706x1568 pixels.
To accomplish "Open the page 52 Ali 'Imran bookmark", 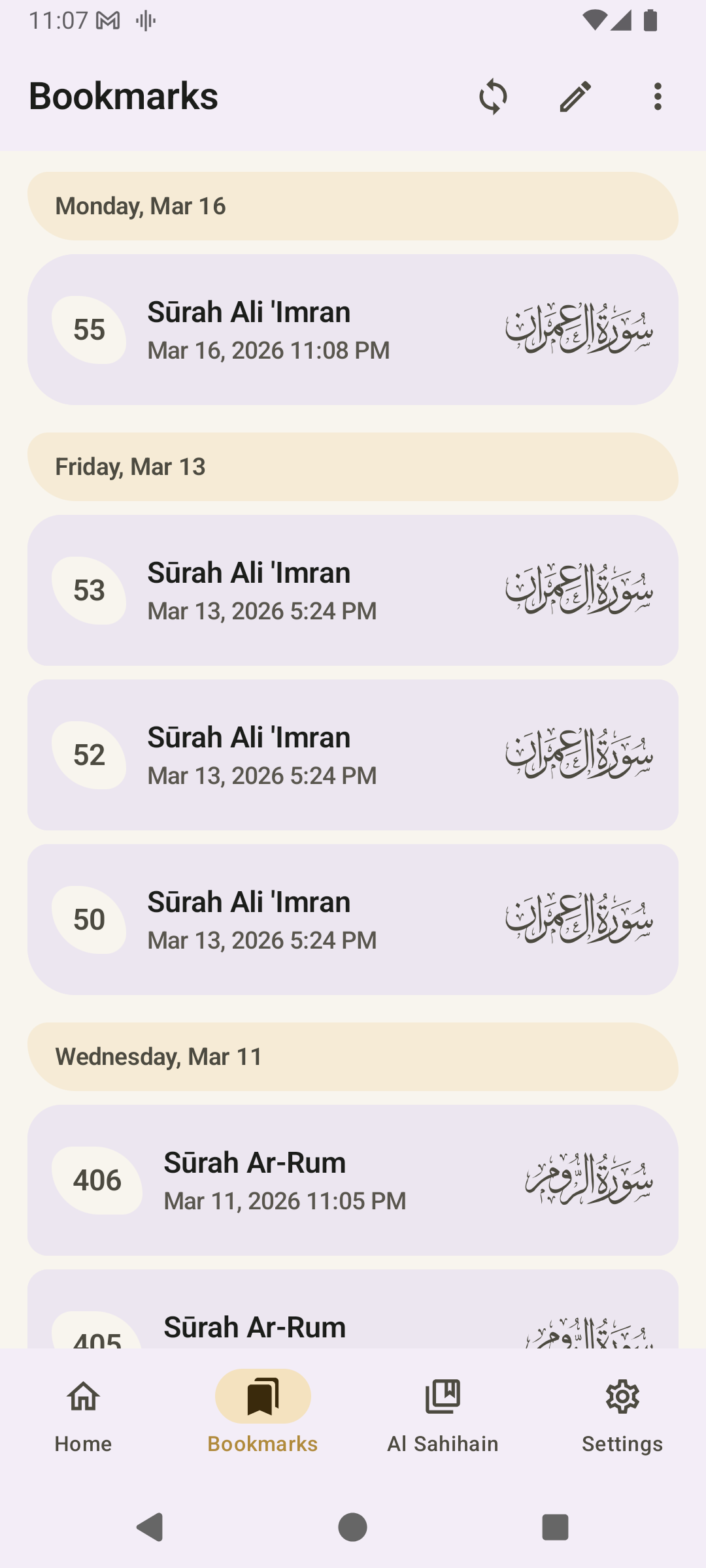I will [353, 755].
